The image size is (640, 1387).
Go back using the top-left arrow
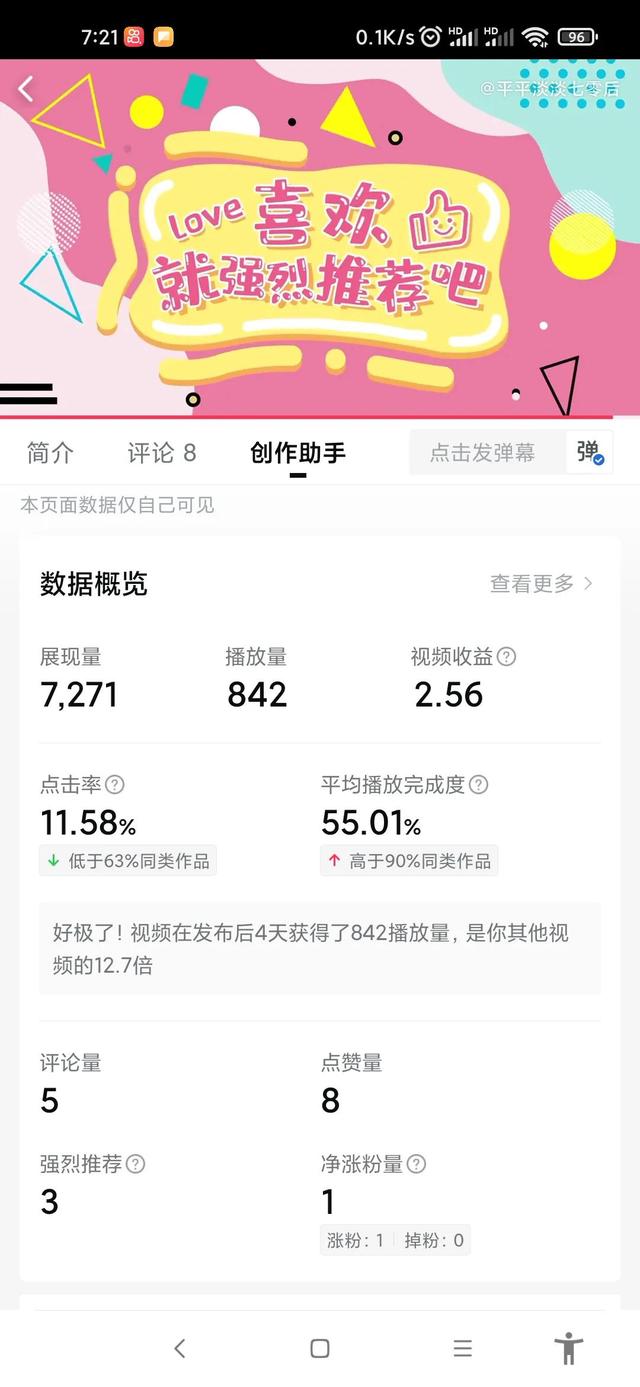click(x=26, y=89)
